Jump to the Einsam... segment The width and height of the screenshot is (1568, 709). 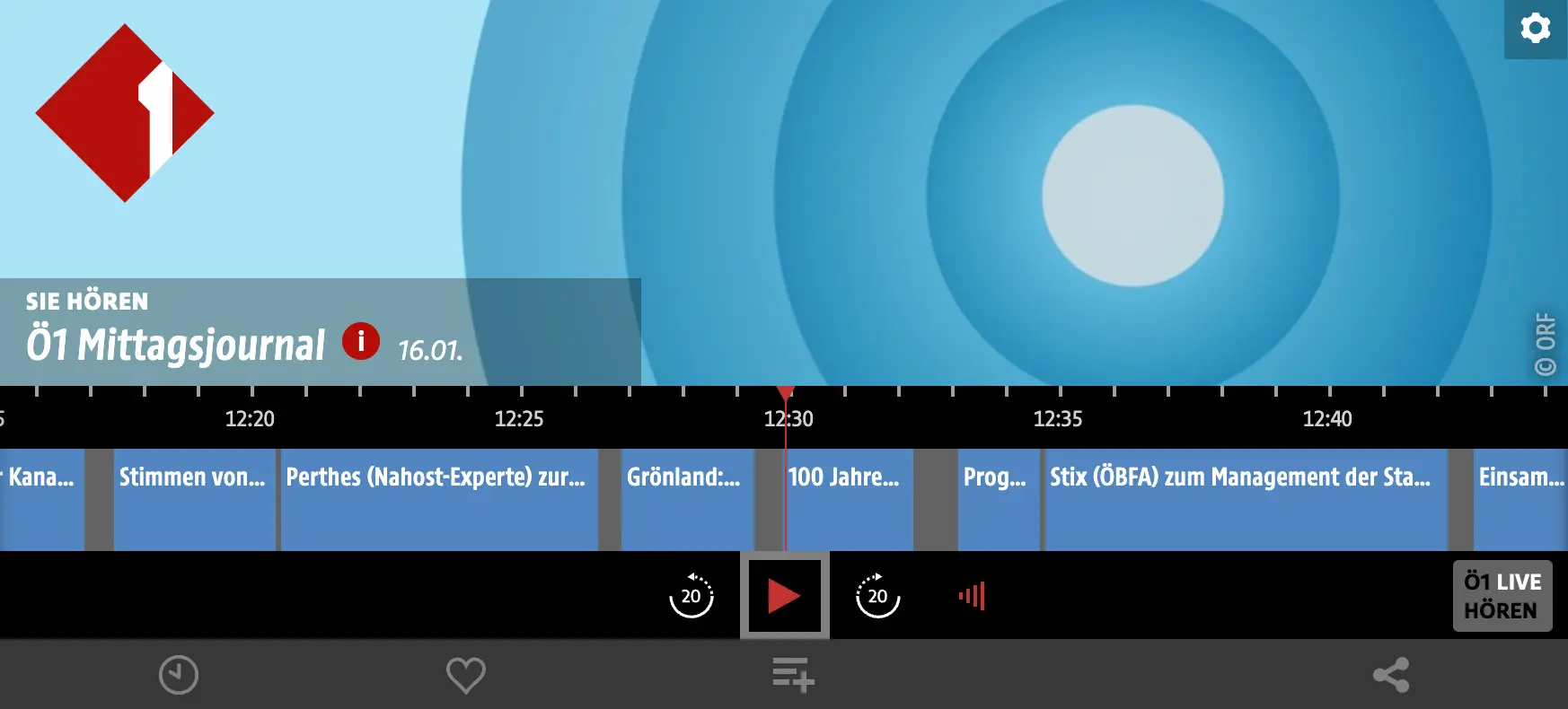tap(1520, 499)
